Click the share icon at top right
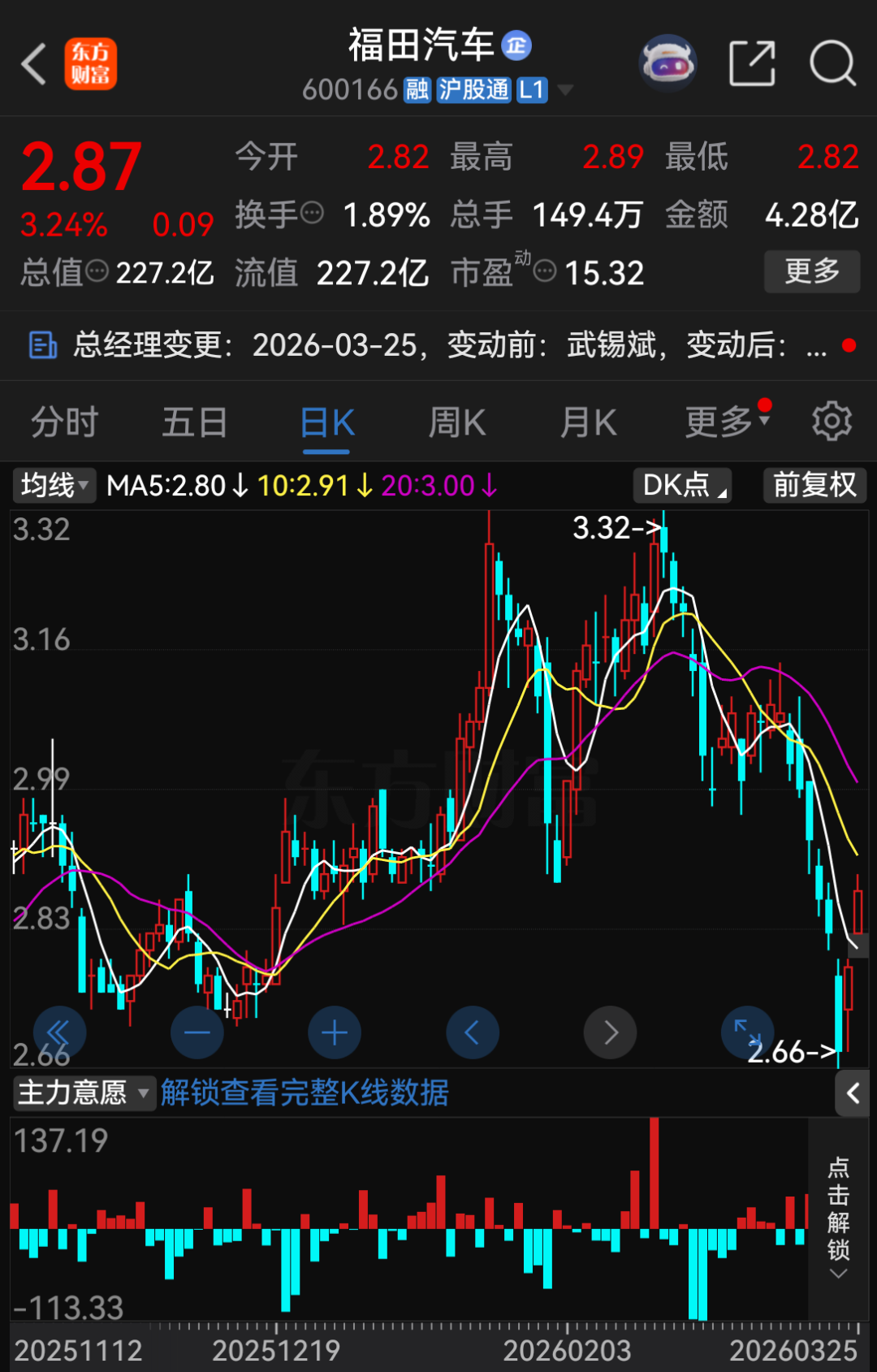 tap(752, 62)
